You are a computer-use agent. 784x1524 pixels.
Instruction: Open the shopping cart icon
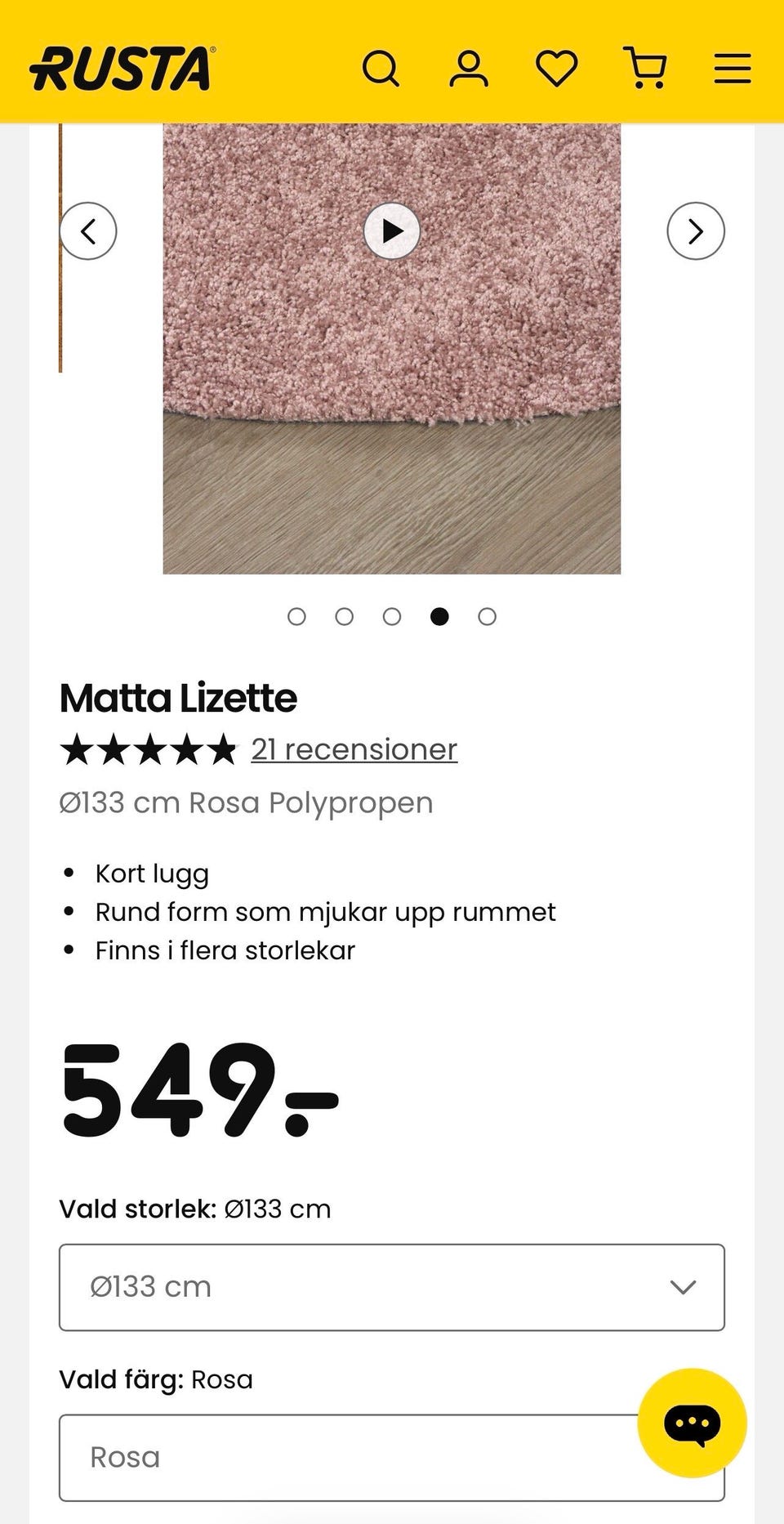tap(645, 69)
